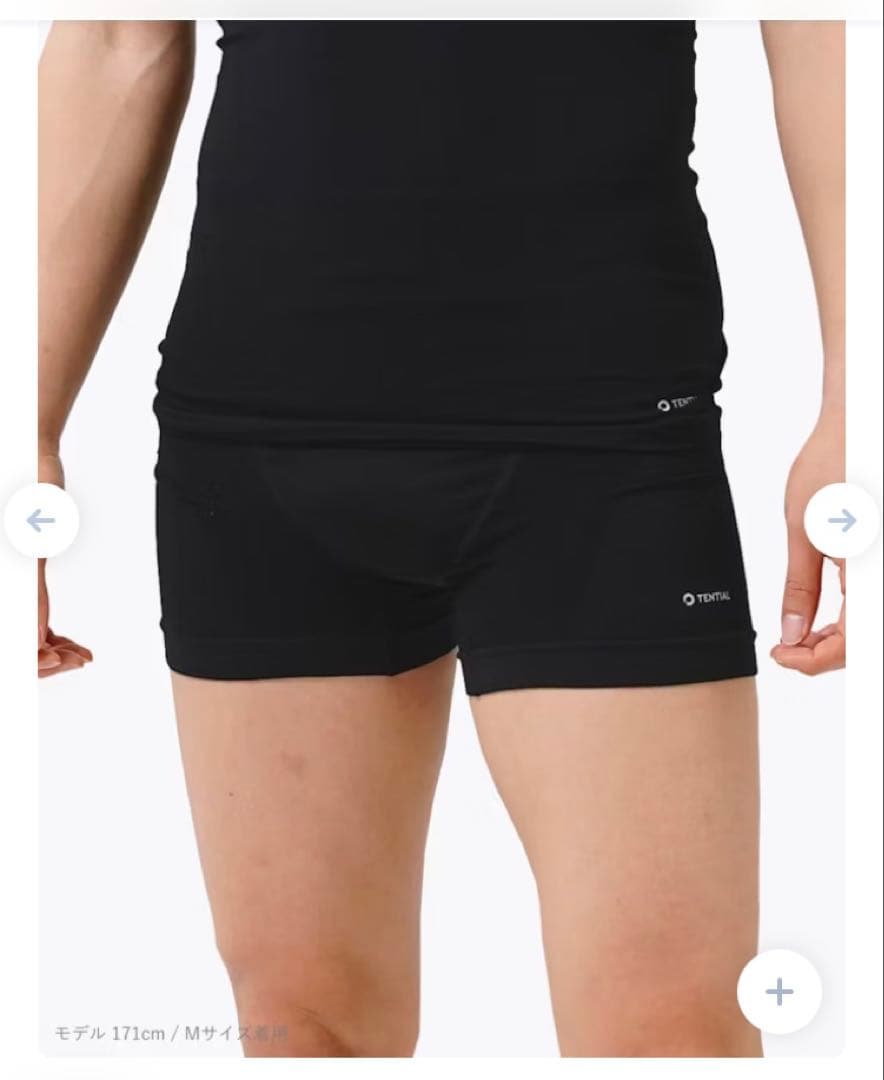884x1080 pixels.
Task: Show the next product image
Action: click(x=841, y=520)
